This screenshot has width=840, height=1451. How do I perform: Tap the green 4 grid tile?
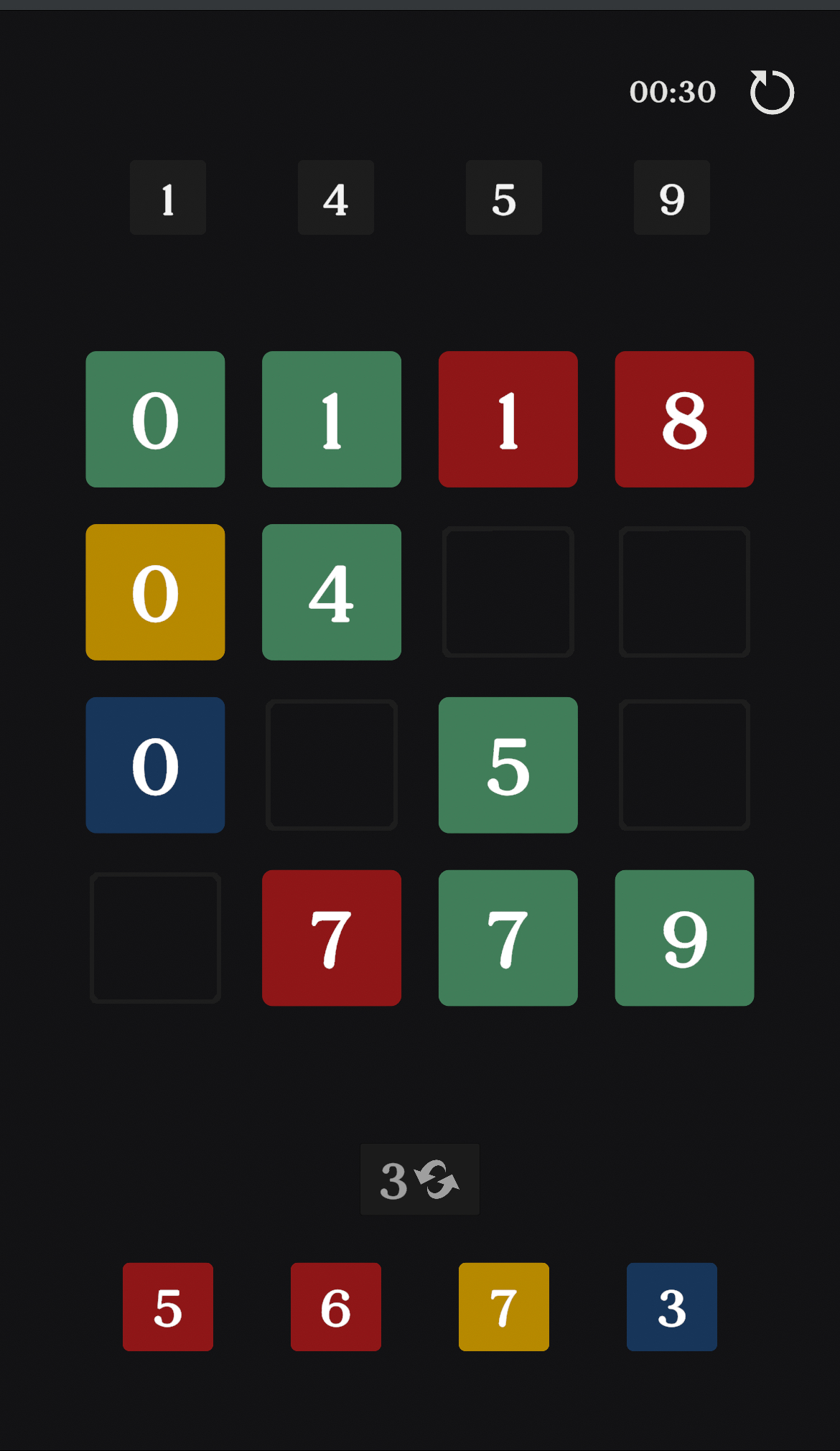(x=332, y=592)
